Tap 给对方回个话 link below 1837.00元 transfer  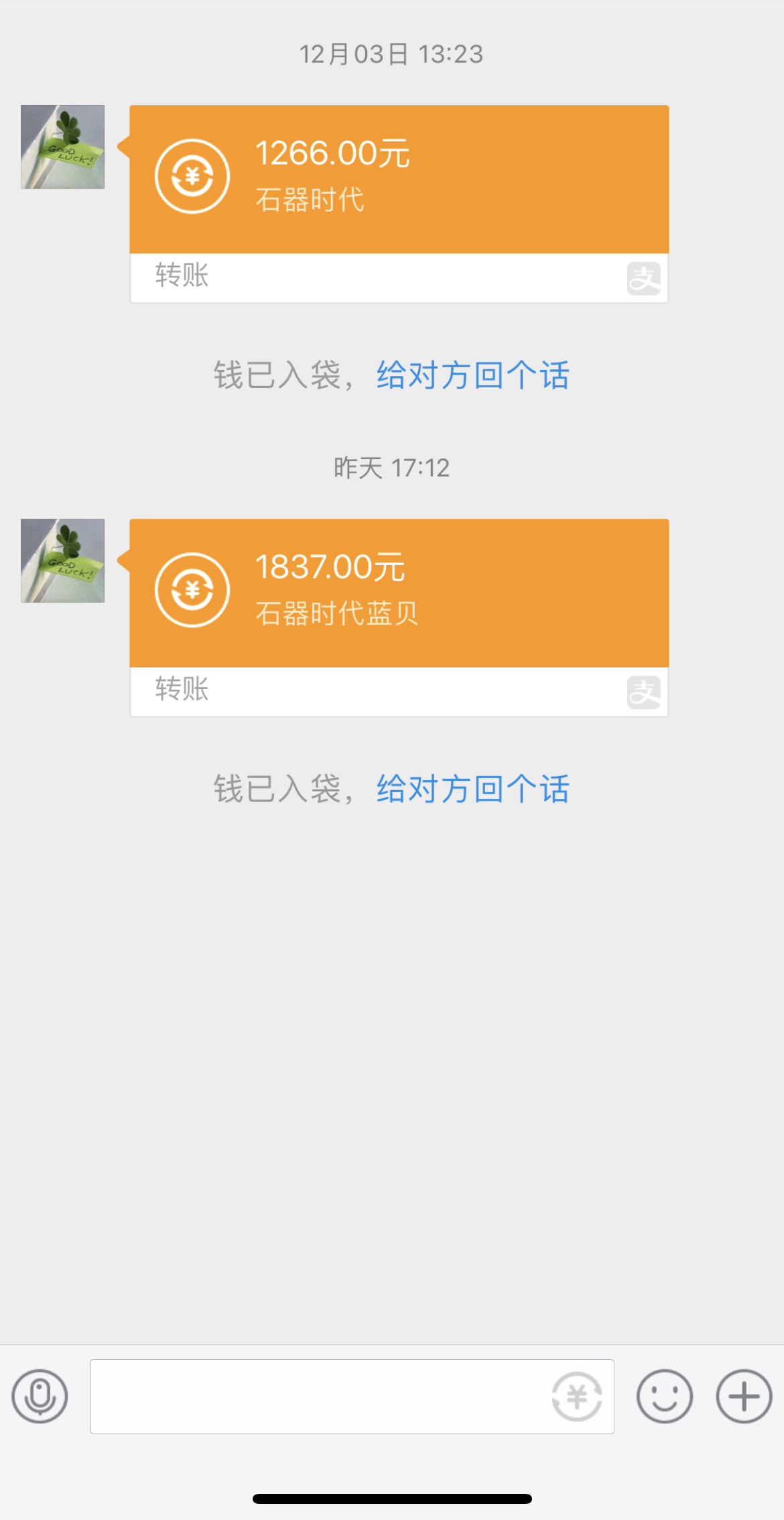[x=472, y=789]
